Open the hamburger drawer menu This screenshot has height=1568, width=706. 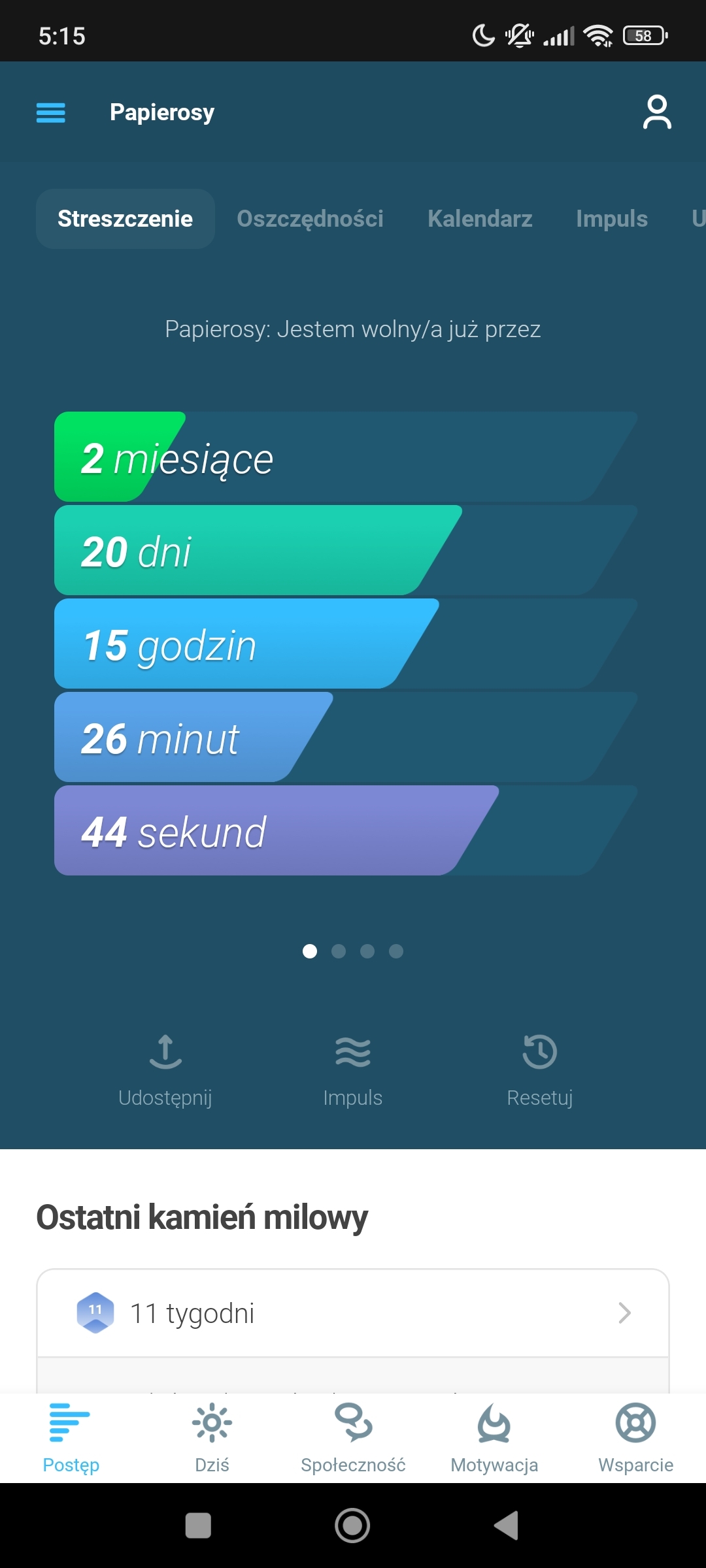coord(51,112)
